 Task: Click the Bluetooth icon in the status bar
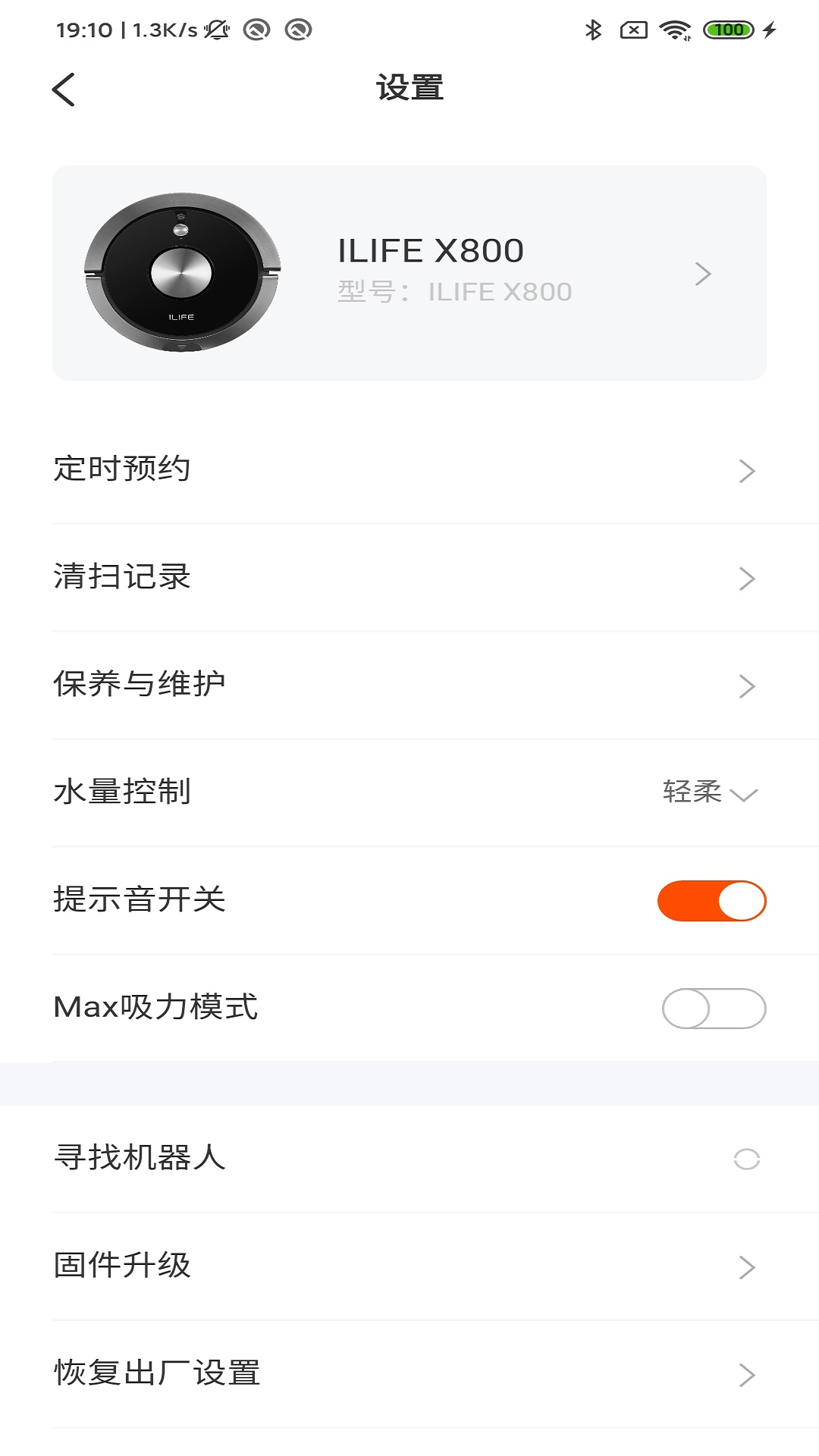pyautogui.click(x=595, y=30)
